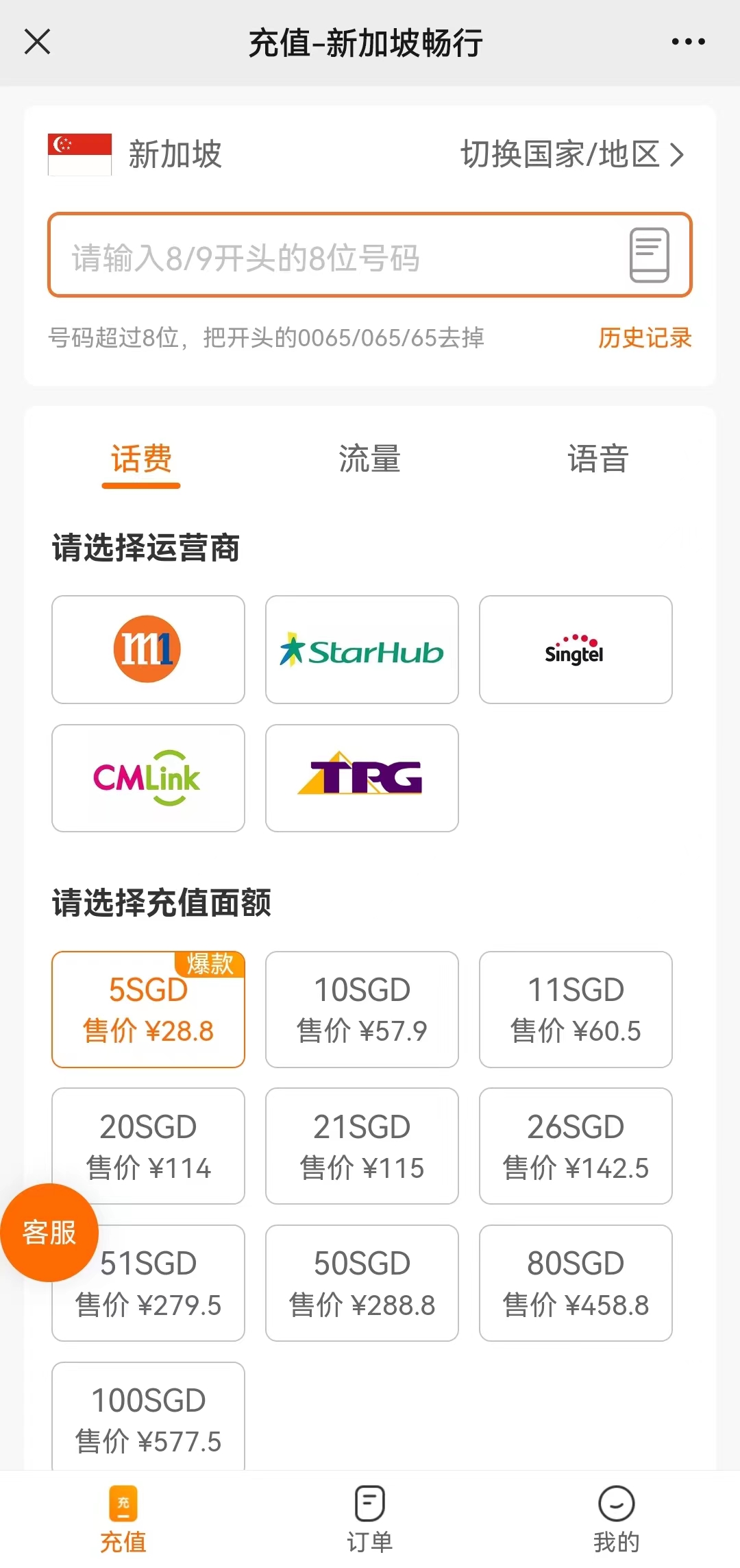Expand 切换国家/地区 country selector
This screenshot has height=1568, width=740.
tap(571, 154)
